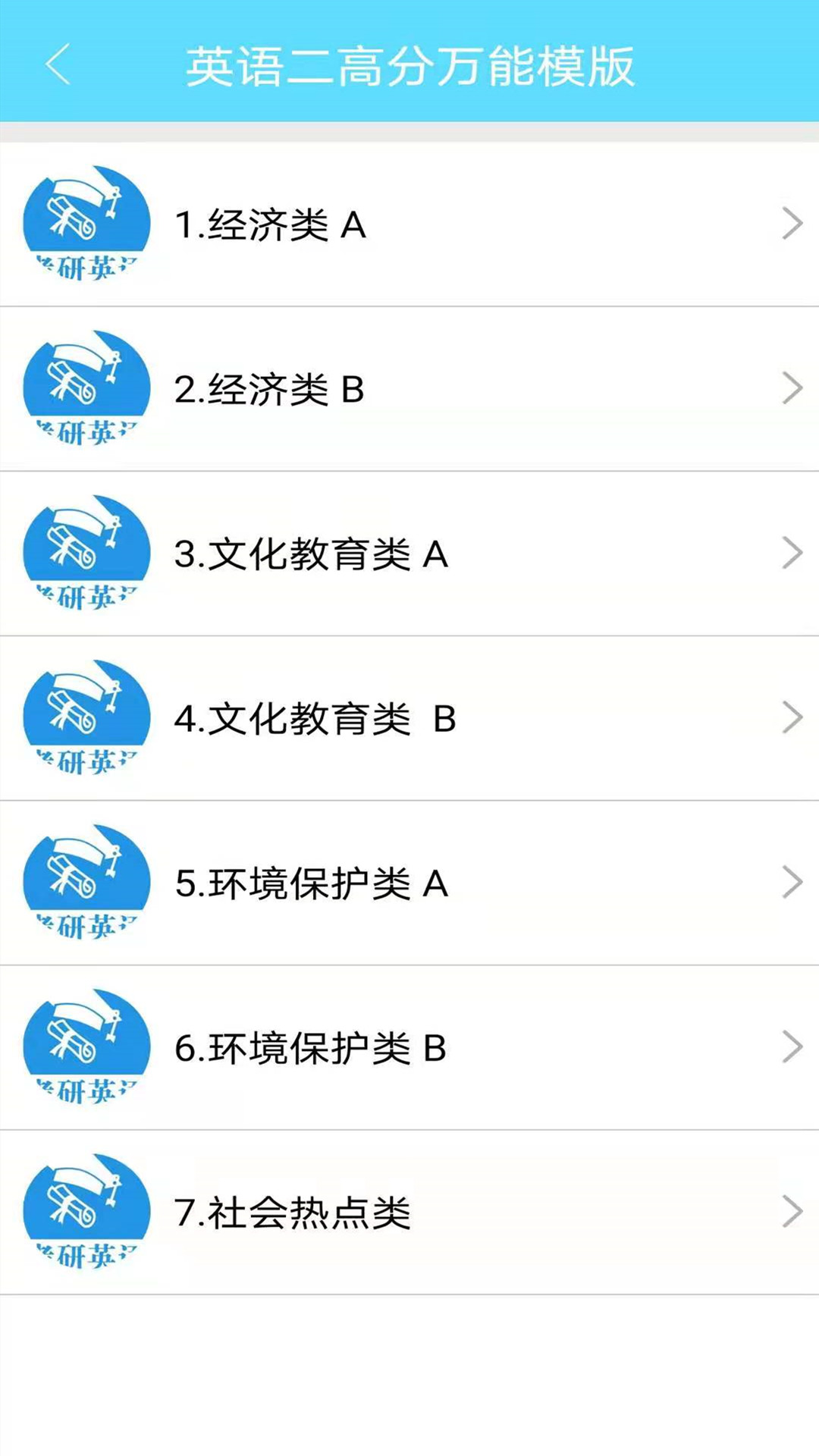Go back using the header arrow
The width and height of the screenshot is (819, 1456).
[x=58, y=64]
